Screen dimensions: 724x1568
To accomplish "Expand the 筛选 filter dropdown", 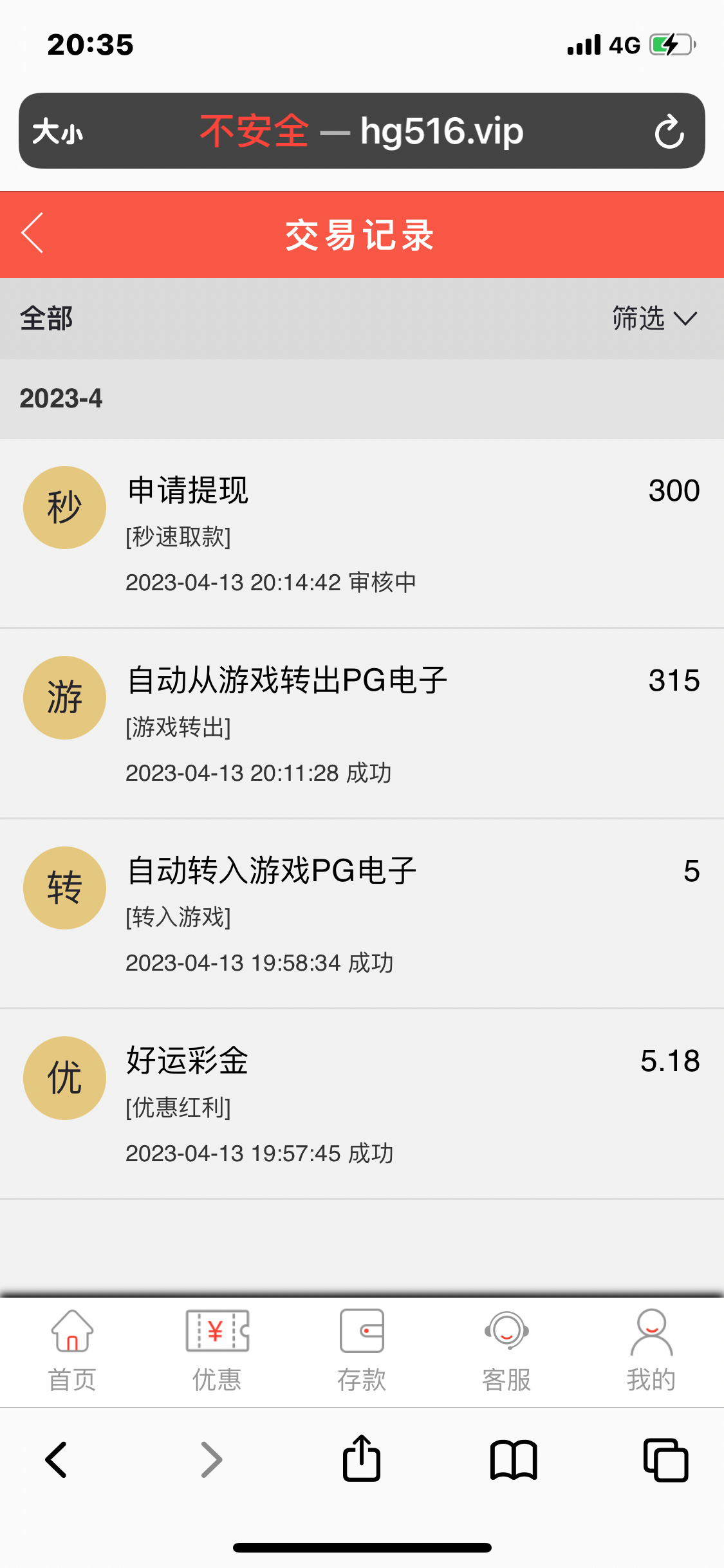I will (x=654, y=319).
